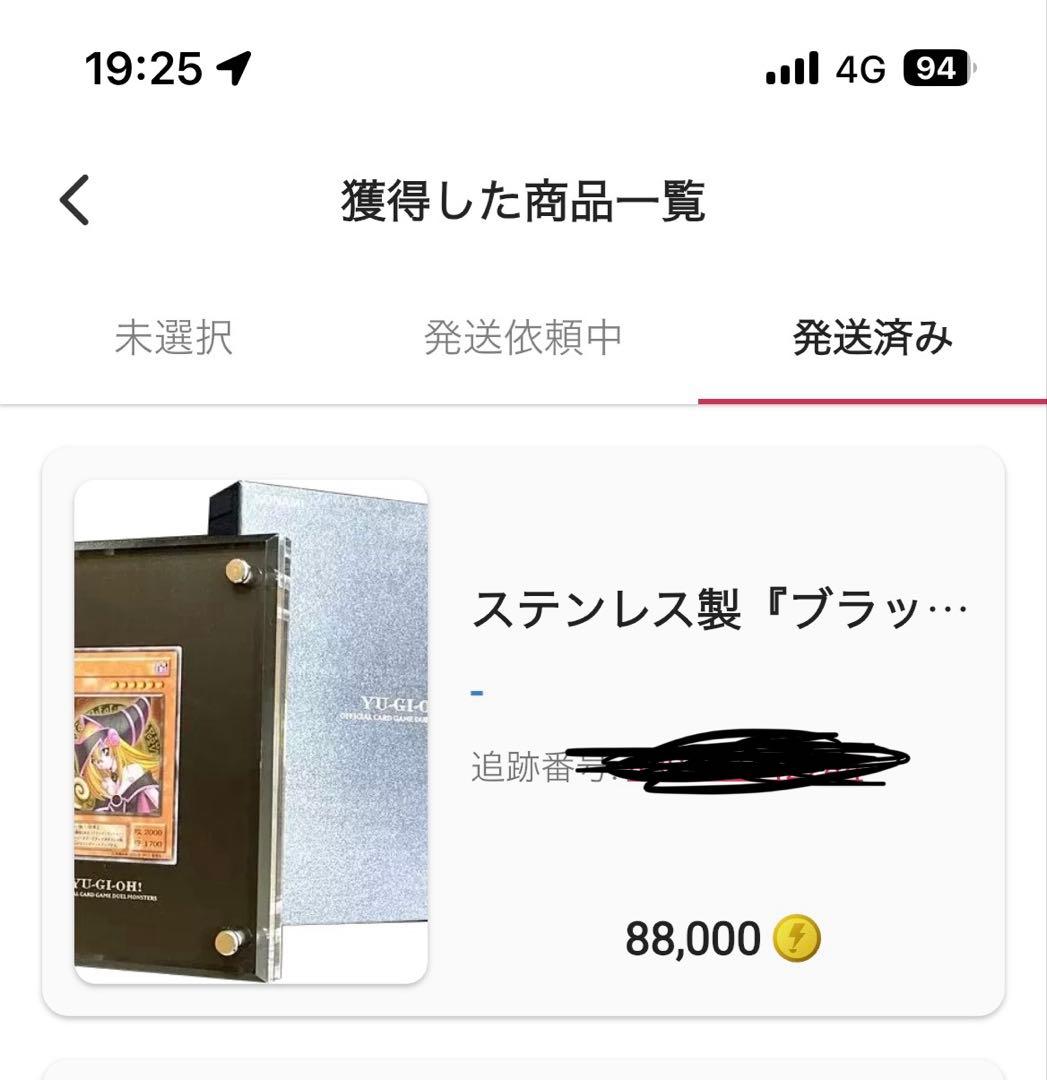
Task: Switch to the 発送依頼中 tab
Action: [523, 338]
